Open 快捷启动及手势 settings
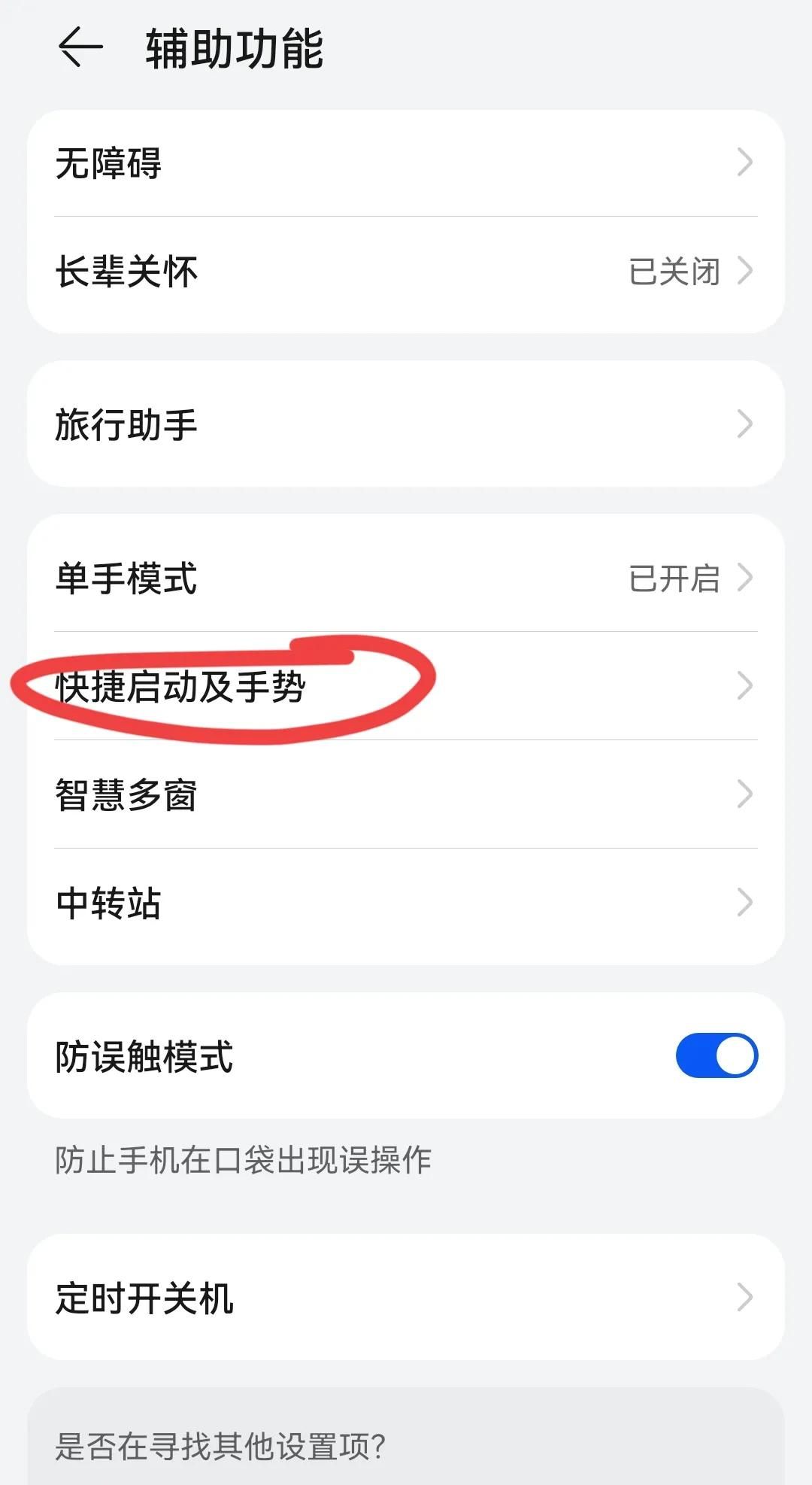The width and height of the screenshot is (812, 1485). [406, 686]
